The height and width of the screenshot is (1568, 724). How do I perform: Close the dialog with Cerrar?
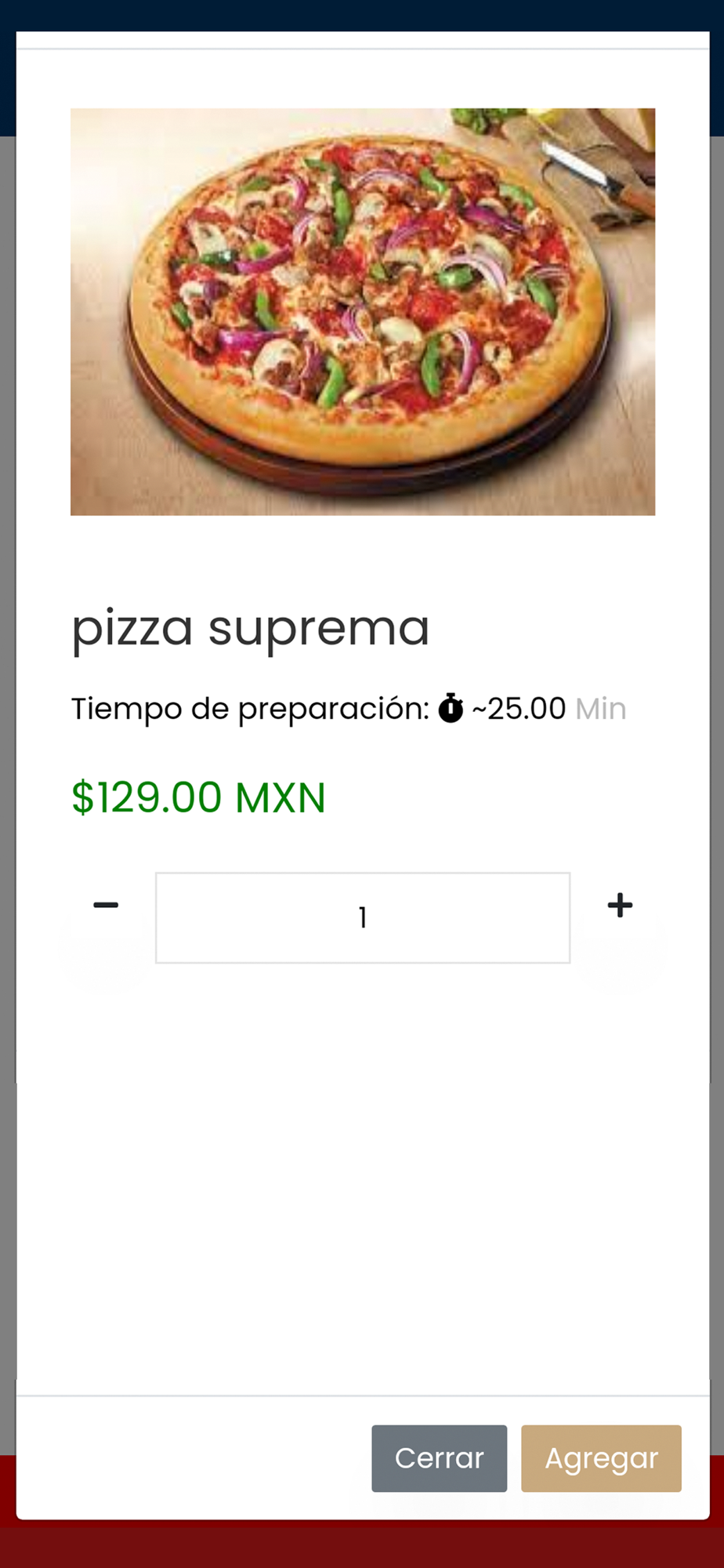click(x=439, y=1458)
